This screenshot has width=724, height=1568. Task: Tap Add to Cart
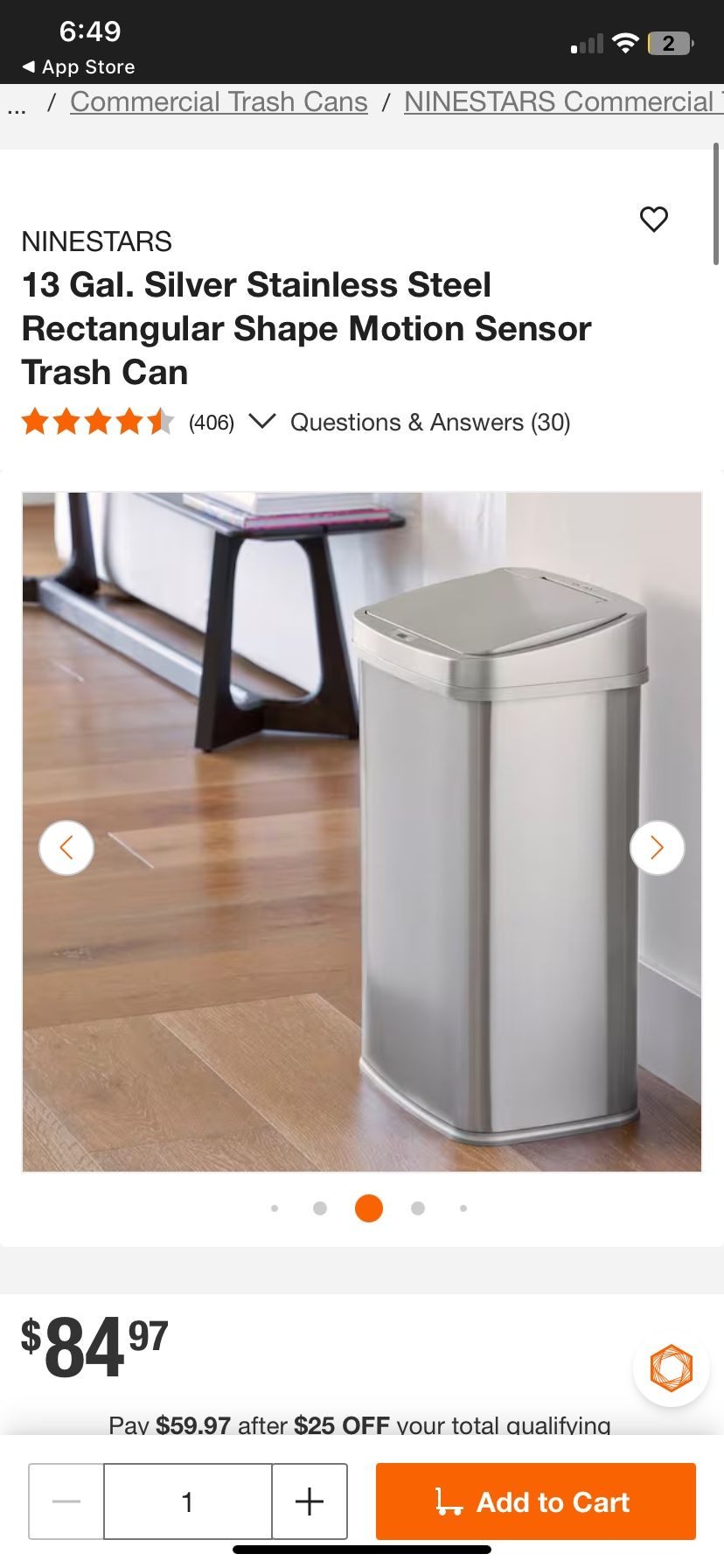point(535,1501)
